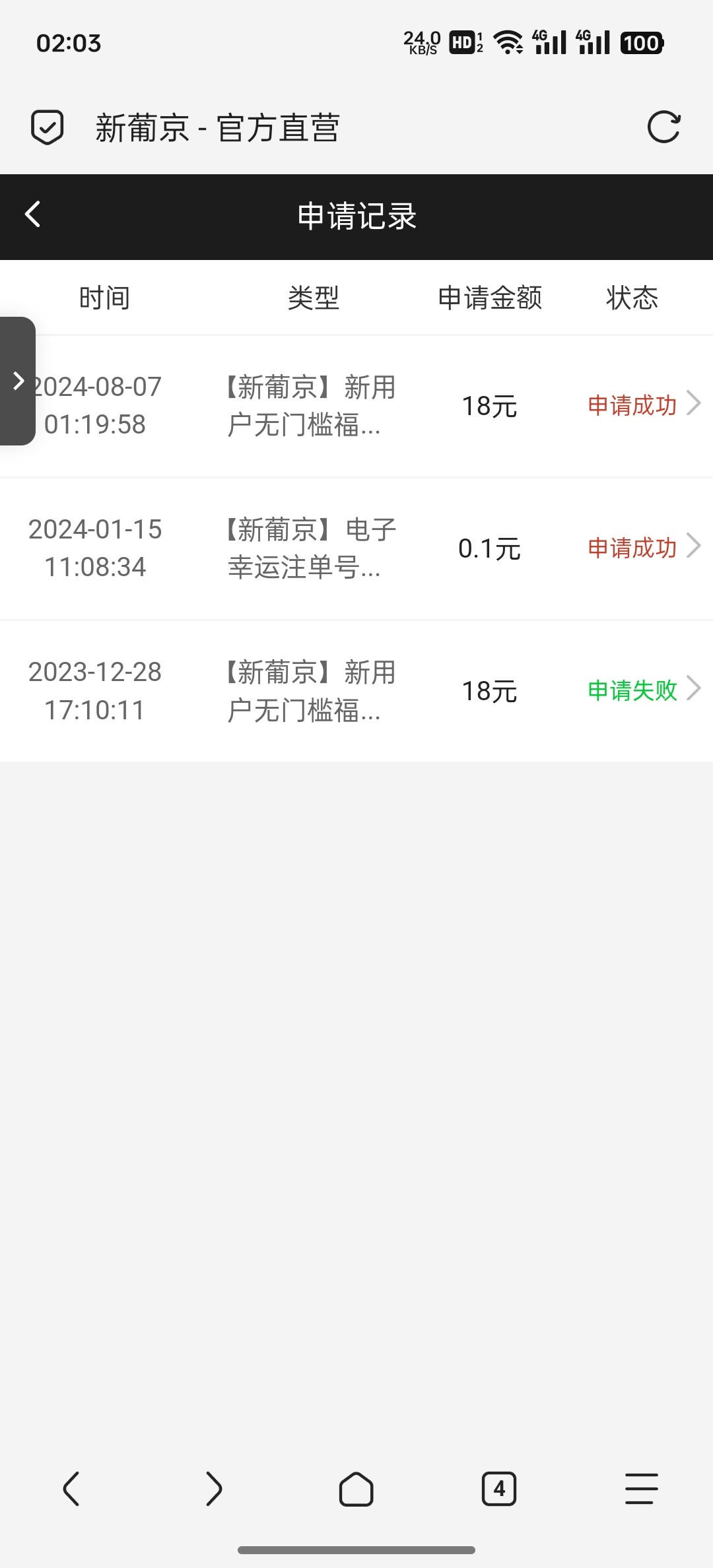This screenshot has height=1568, width=713.
Task: Go back from the 申请记录 page
Action: (33, 214)
